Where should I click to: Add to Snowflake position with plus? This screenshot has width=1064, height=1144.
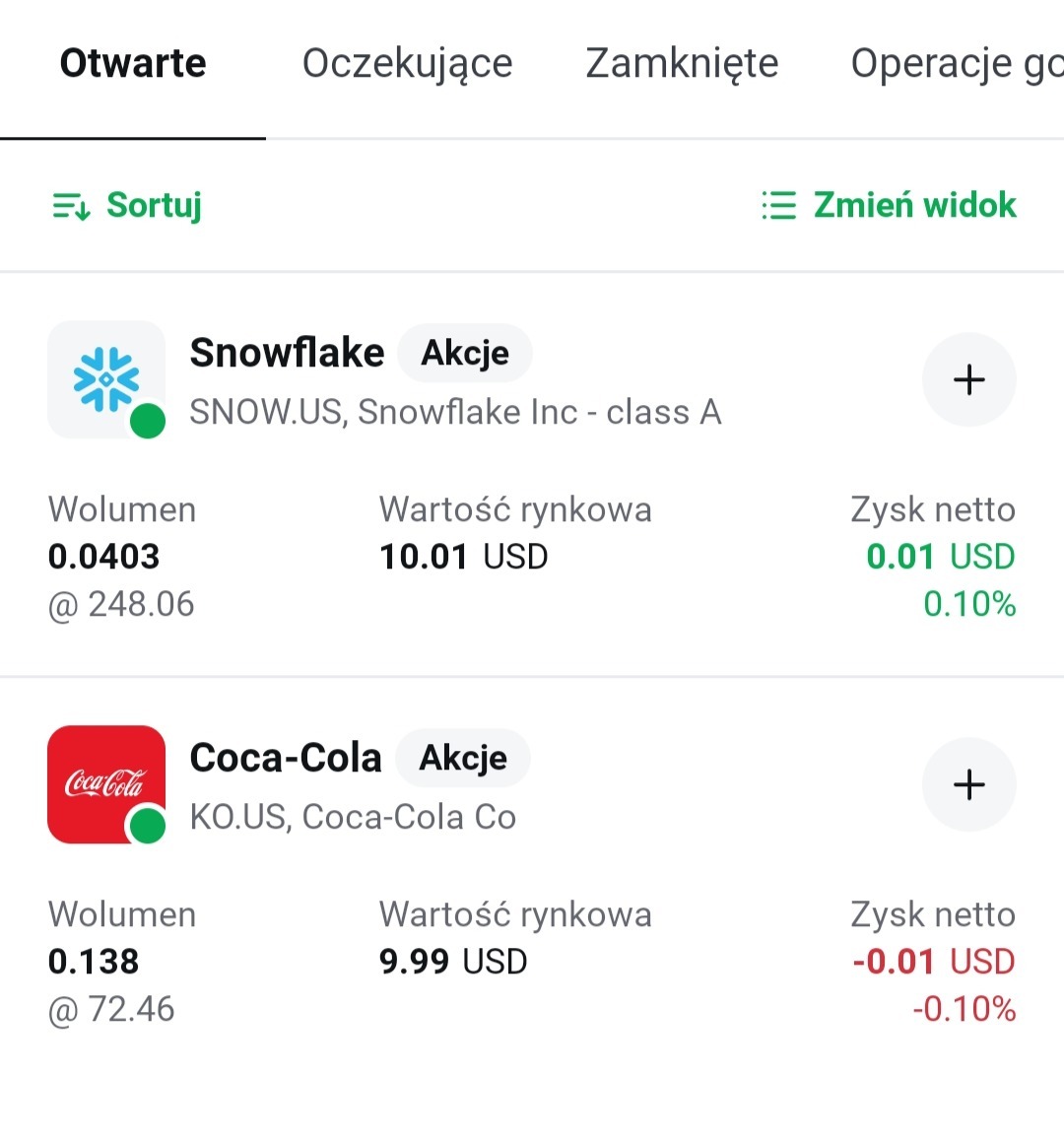(969, 379)
